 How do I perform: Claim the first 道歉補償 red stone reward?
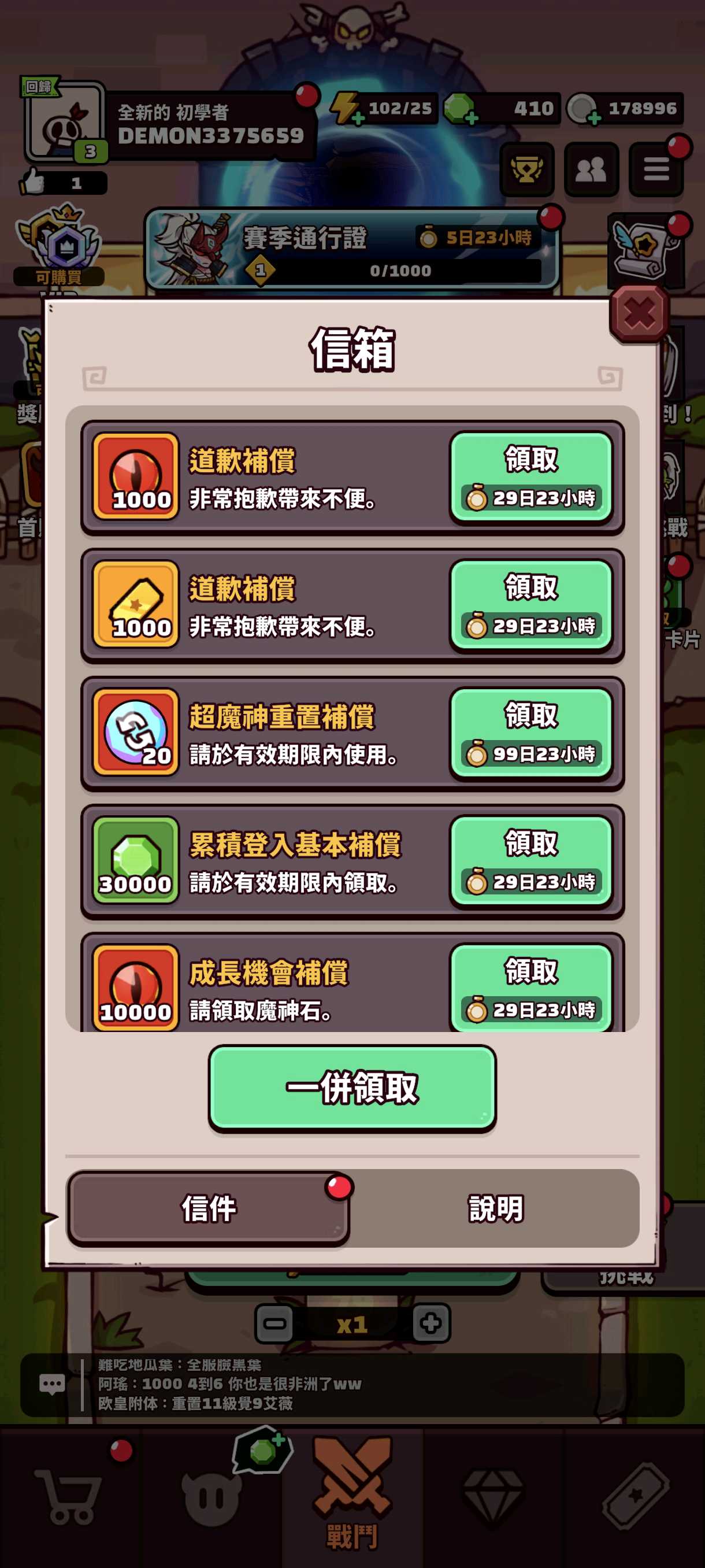530,476
